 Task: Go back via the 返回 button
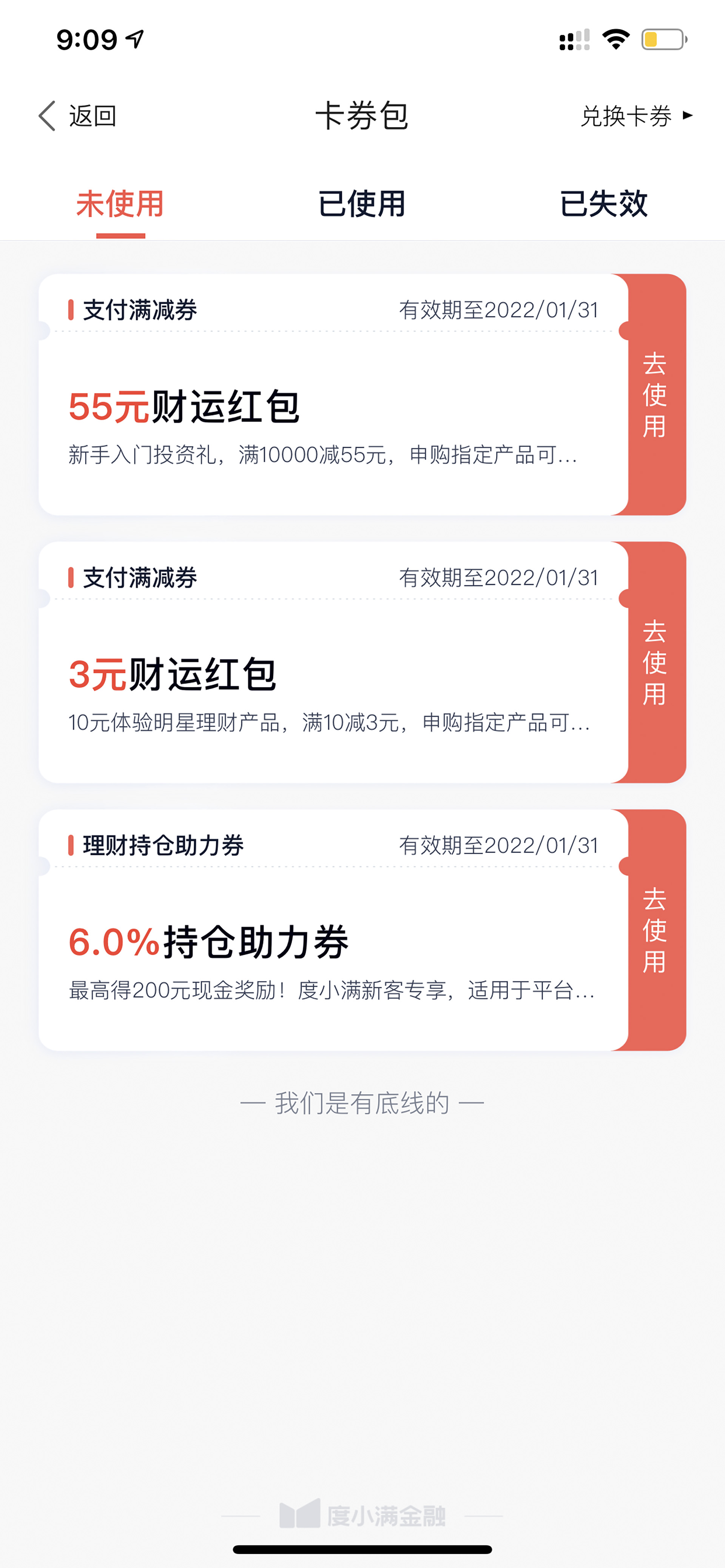(77, 115)
